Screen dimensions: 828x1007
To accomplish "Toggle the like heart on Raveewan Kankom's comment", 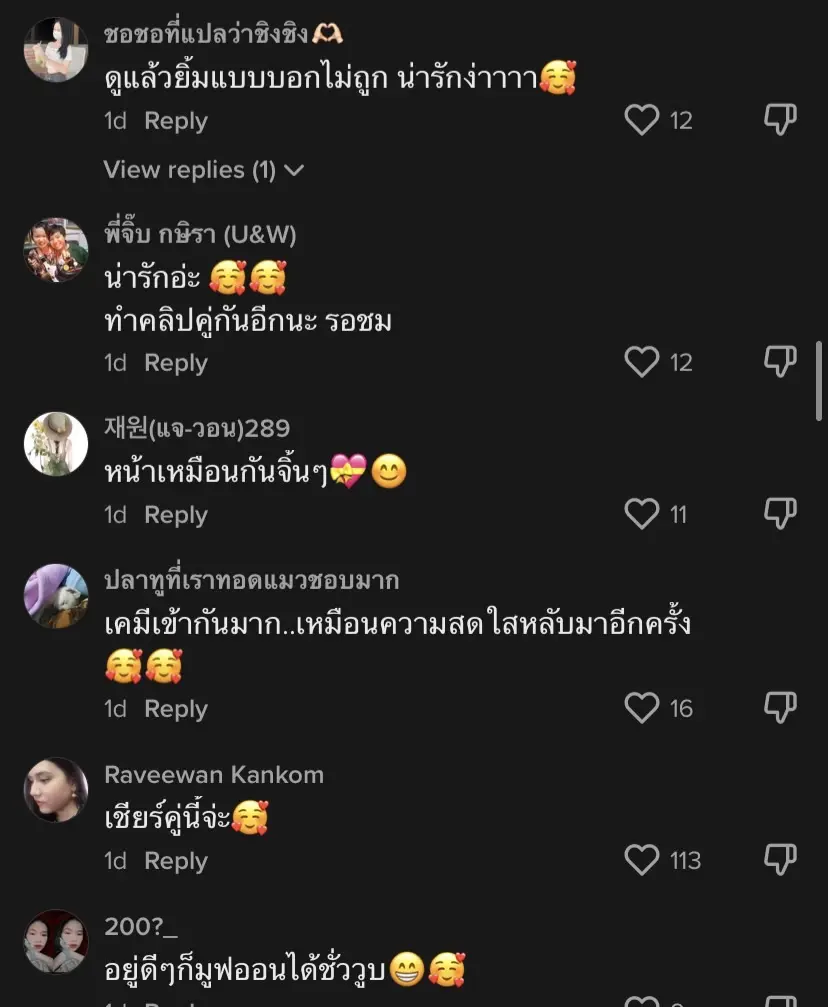I will click(x=643, y=860).
